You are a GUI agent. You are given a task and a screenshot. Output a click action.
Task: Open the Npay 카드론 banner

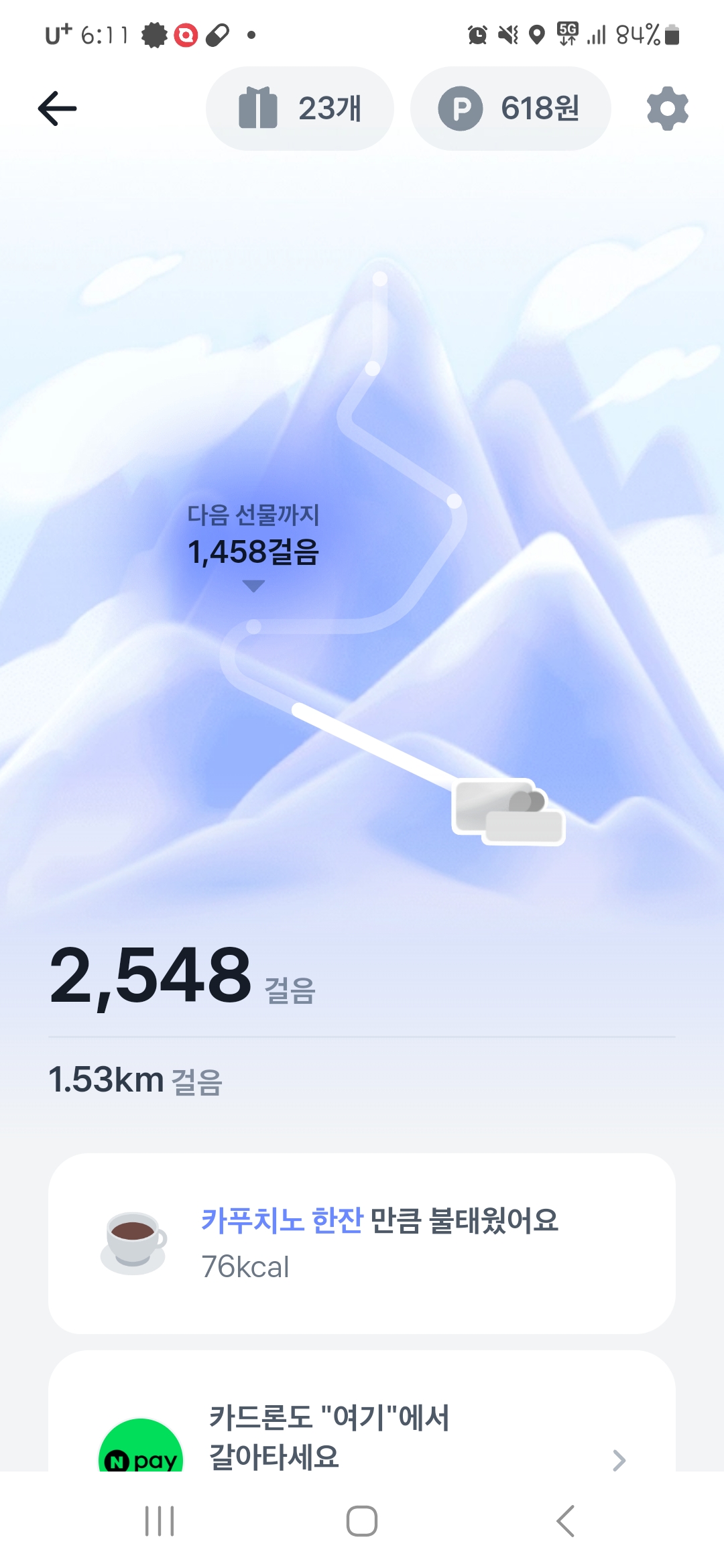[x=362, y=1434]
